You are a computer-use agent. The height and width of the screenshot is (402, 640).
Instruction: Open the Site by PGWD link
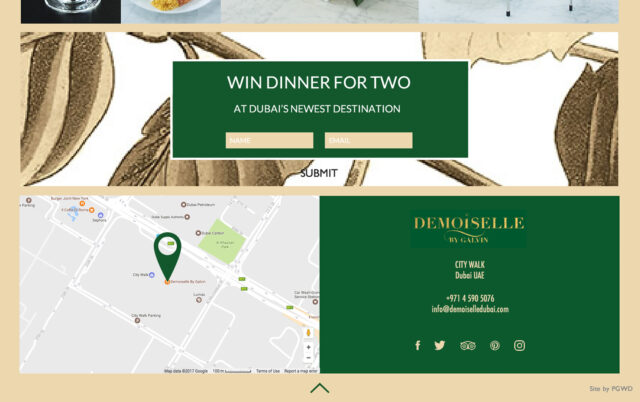tap(610, 388)
